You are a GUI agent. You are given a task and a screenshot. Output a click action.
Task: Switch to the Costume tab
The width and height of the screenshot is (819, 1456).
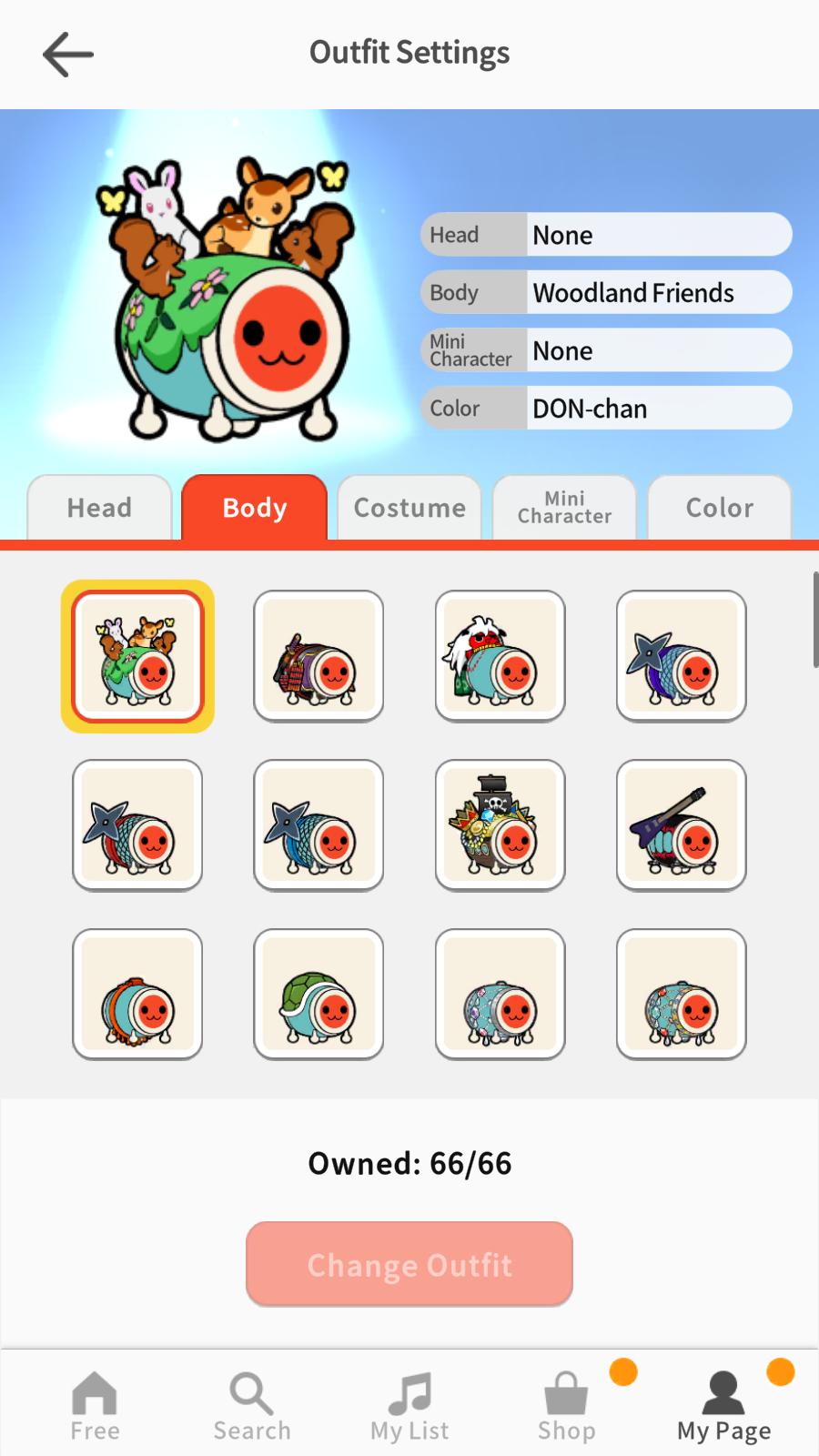pos(409,508)
